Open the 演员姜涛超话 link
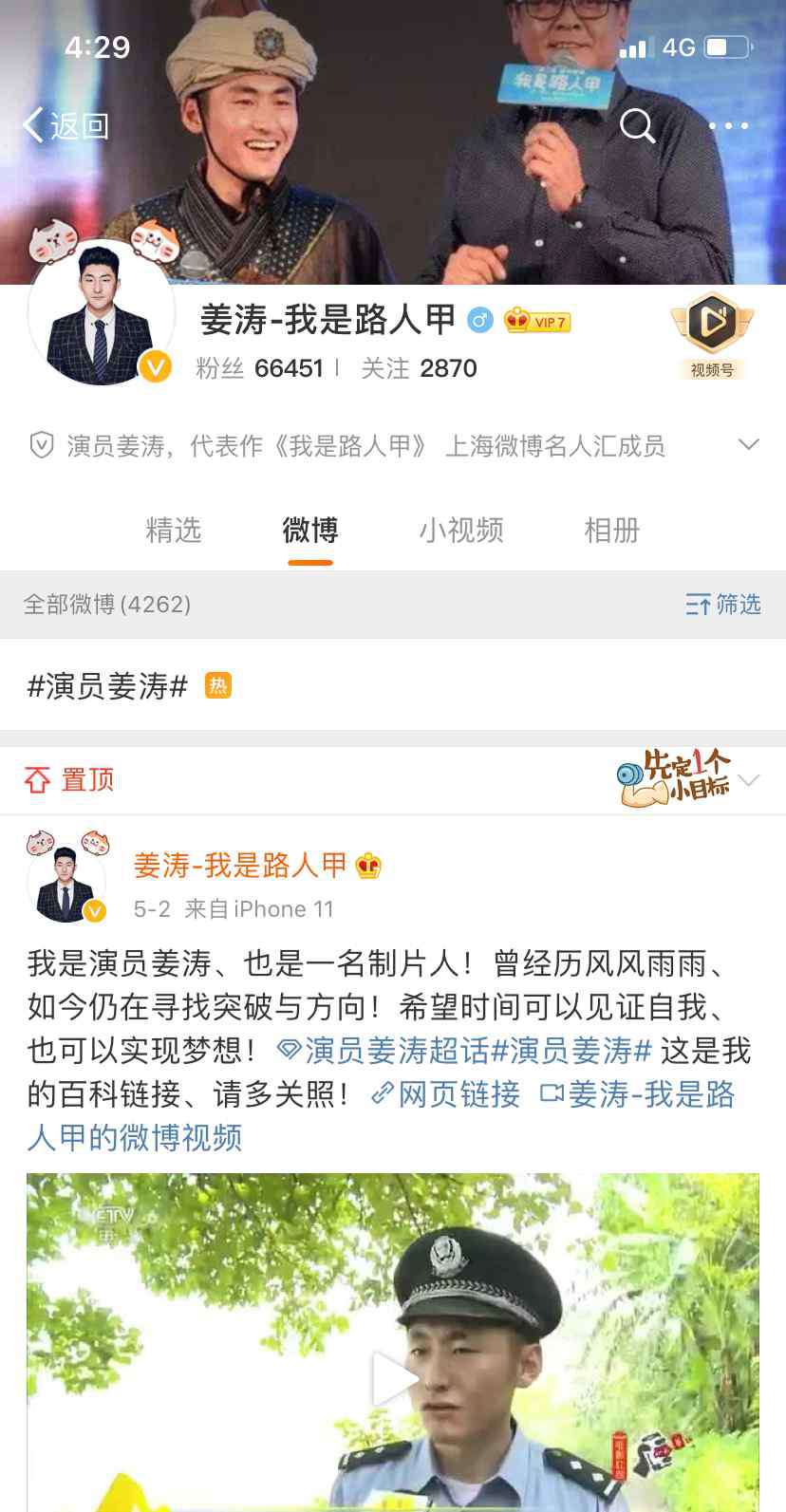The image size is (786, 1512). 383,1051
